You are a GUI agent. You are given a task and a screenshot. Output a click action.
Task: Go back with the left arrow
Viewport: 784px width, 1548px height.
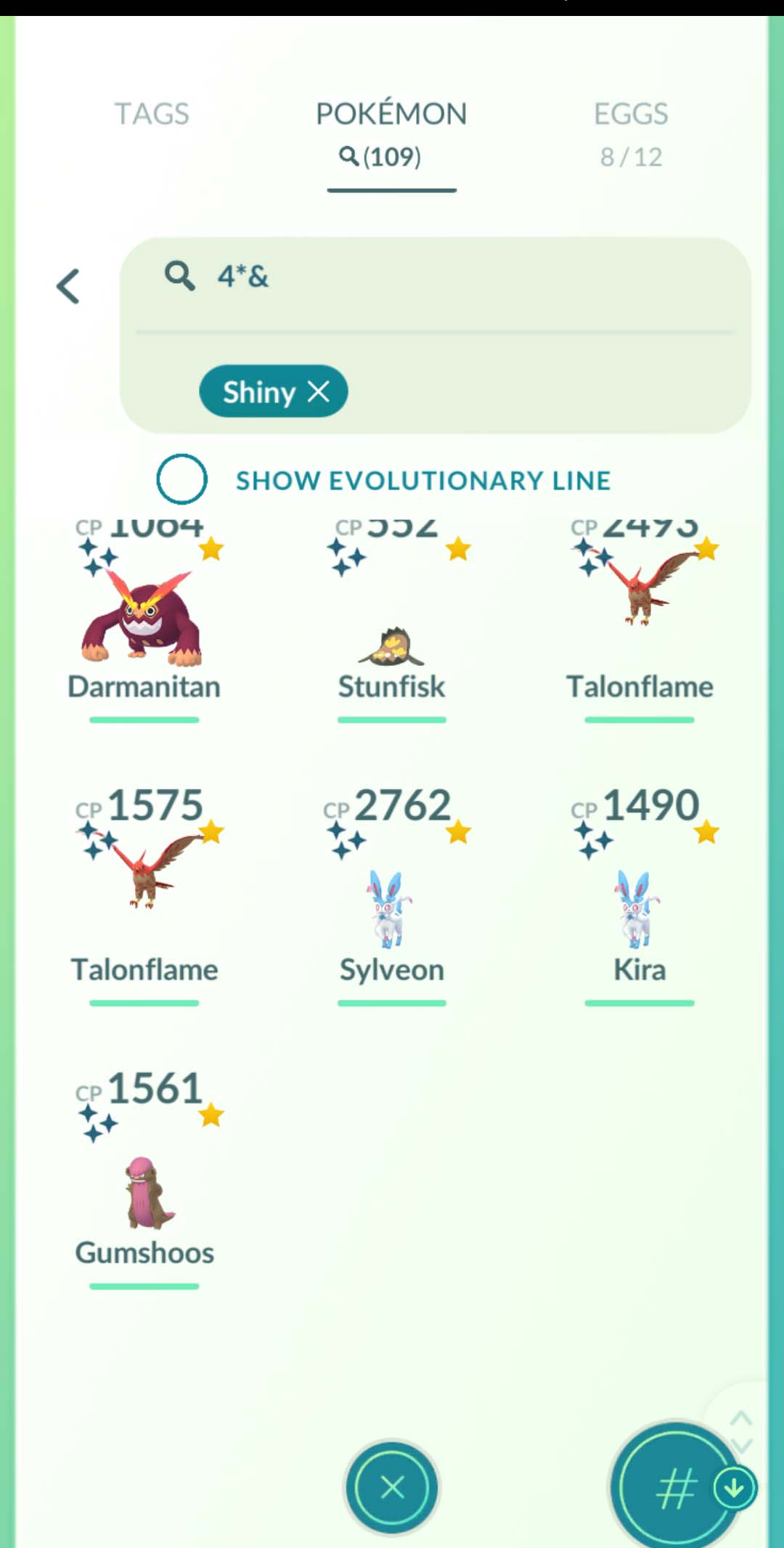pyautogui.click(x=69, y=286)
